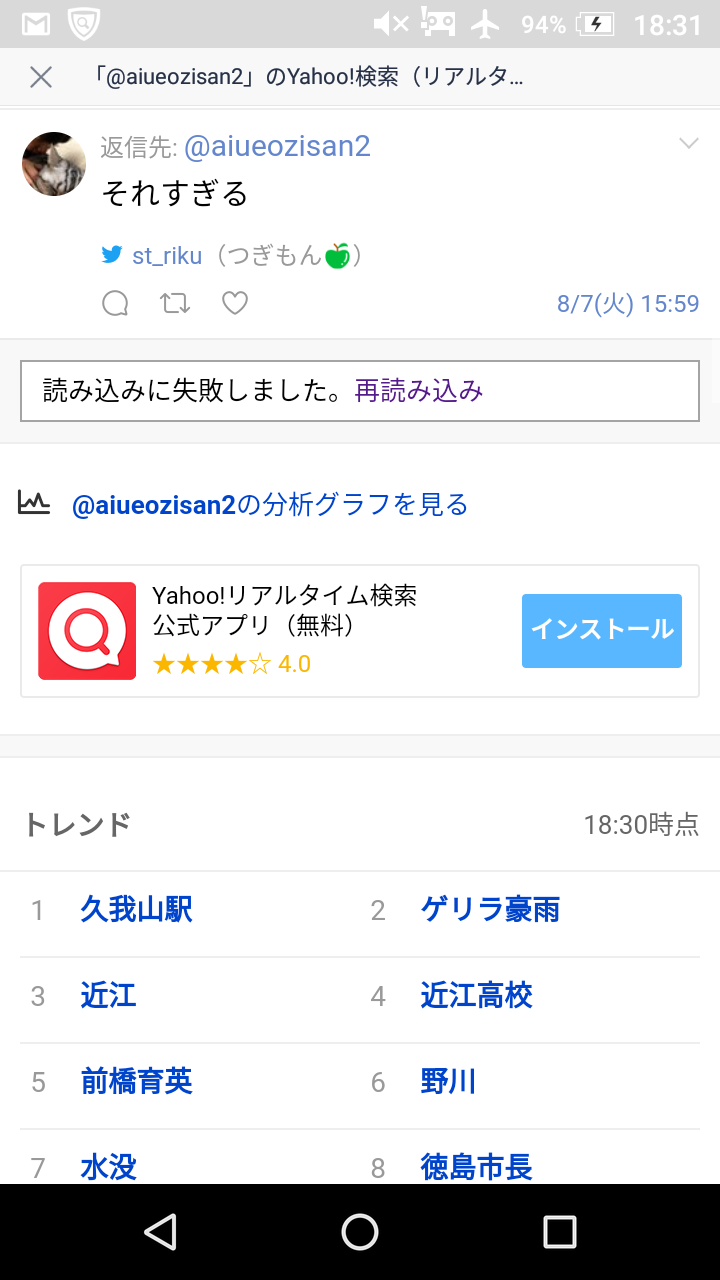Close the Yahoo! search tab
Viewport: 720px width, 1280px height.
(x=41, y=77)
